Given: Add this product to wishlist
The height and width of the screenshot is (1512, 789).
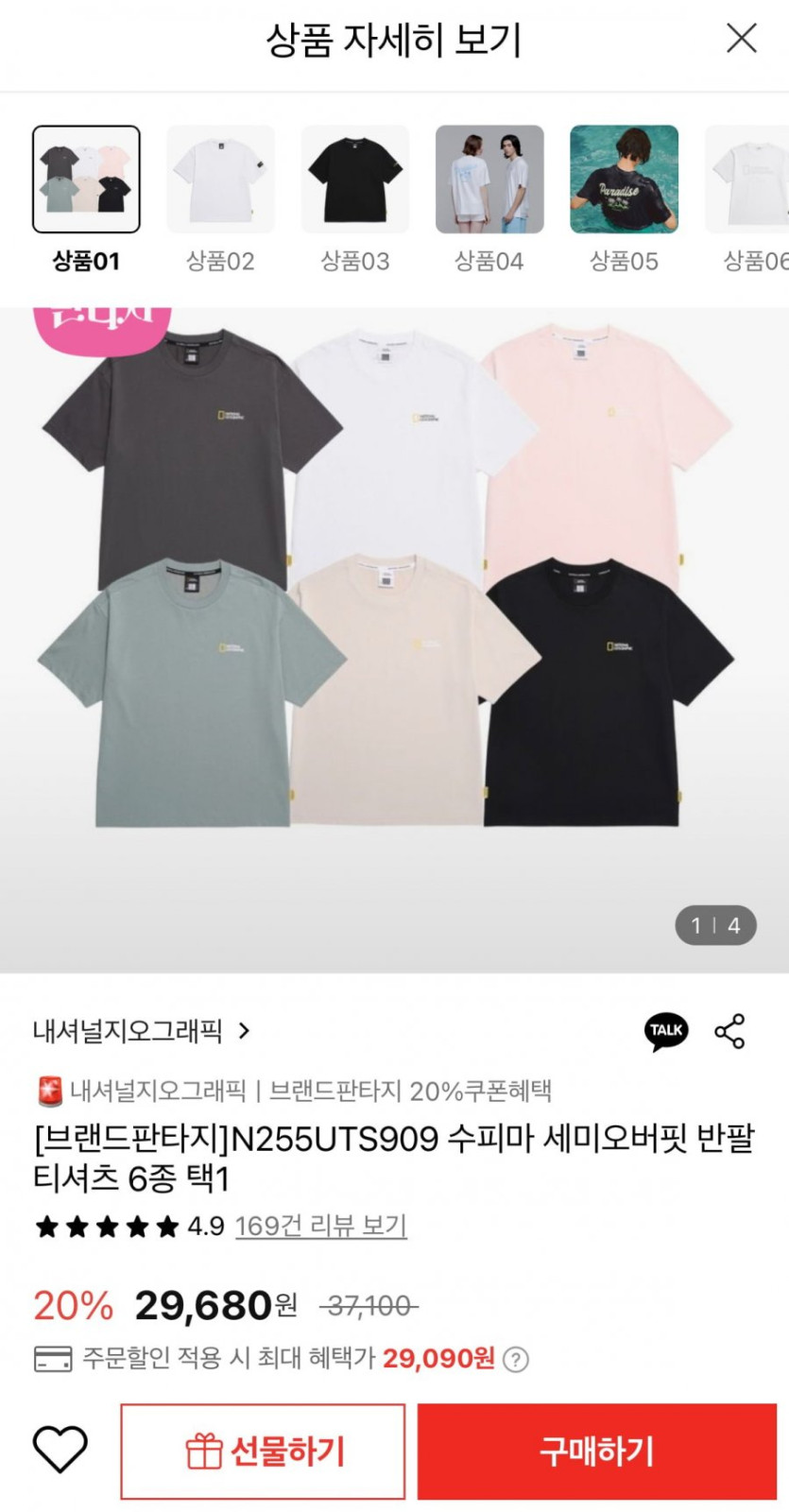Looking at the screenshot, I should (60, 1450).
